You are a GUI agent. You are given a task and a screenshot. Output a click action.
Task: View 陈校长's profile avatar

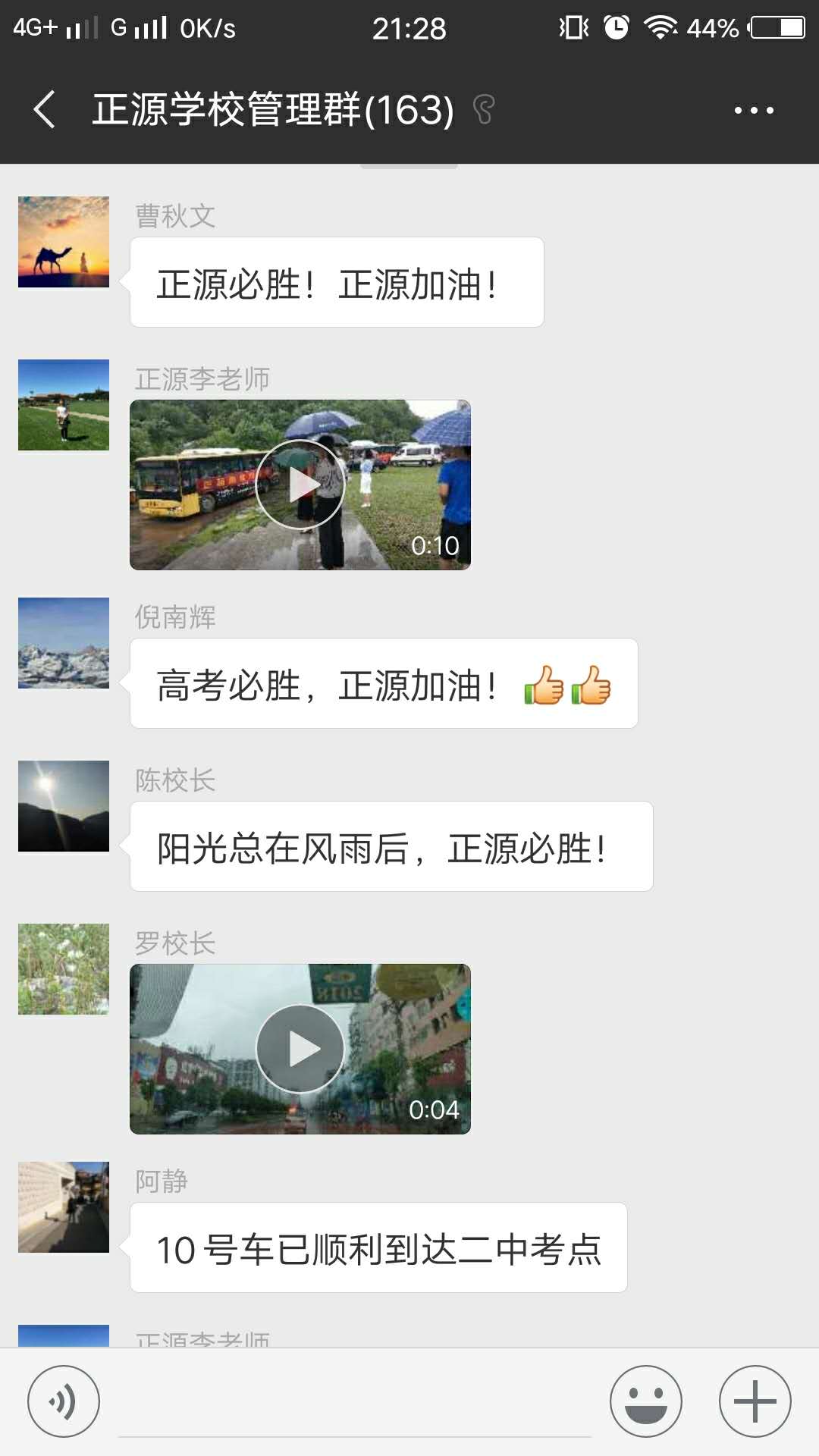64,806
